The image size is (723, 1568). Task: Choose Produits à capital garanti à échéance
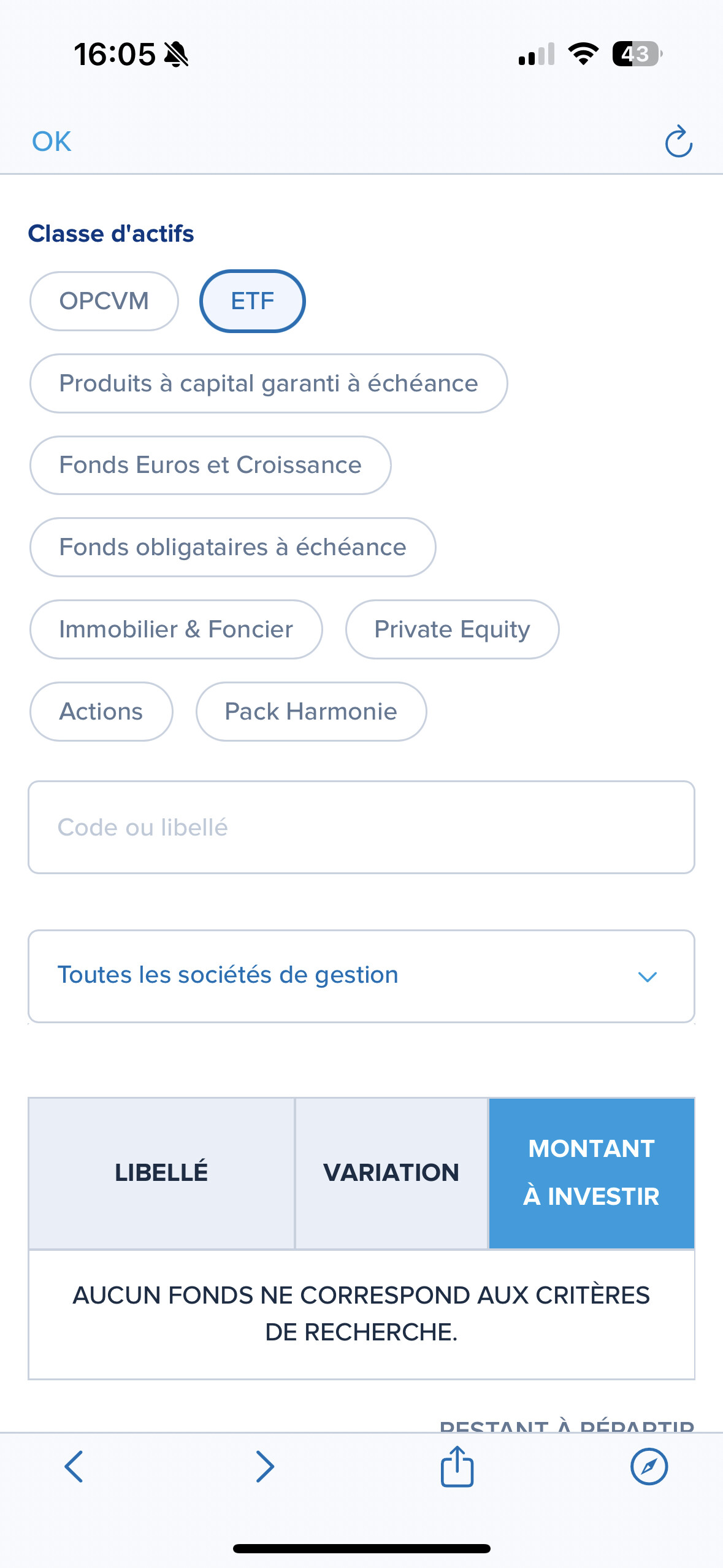(269, 383)
